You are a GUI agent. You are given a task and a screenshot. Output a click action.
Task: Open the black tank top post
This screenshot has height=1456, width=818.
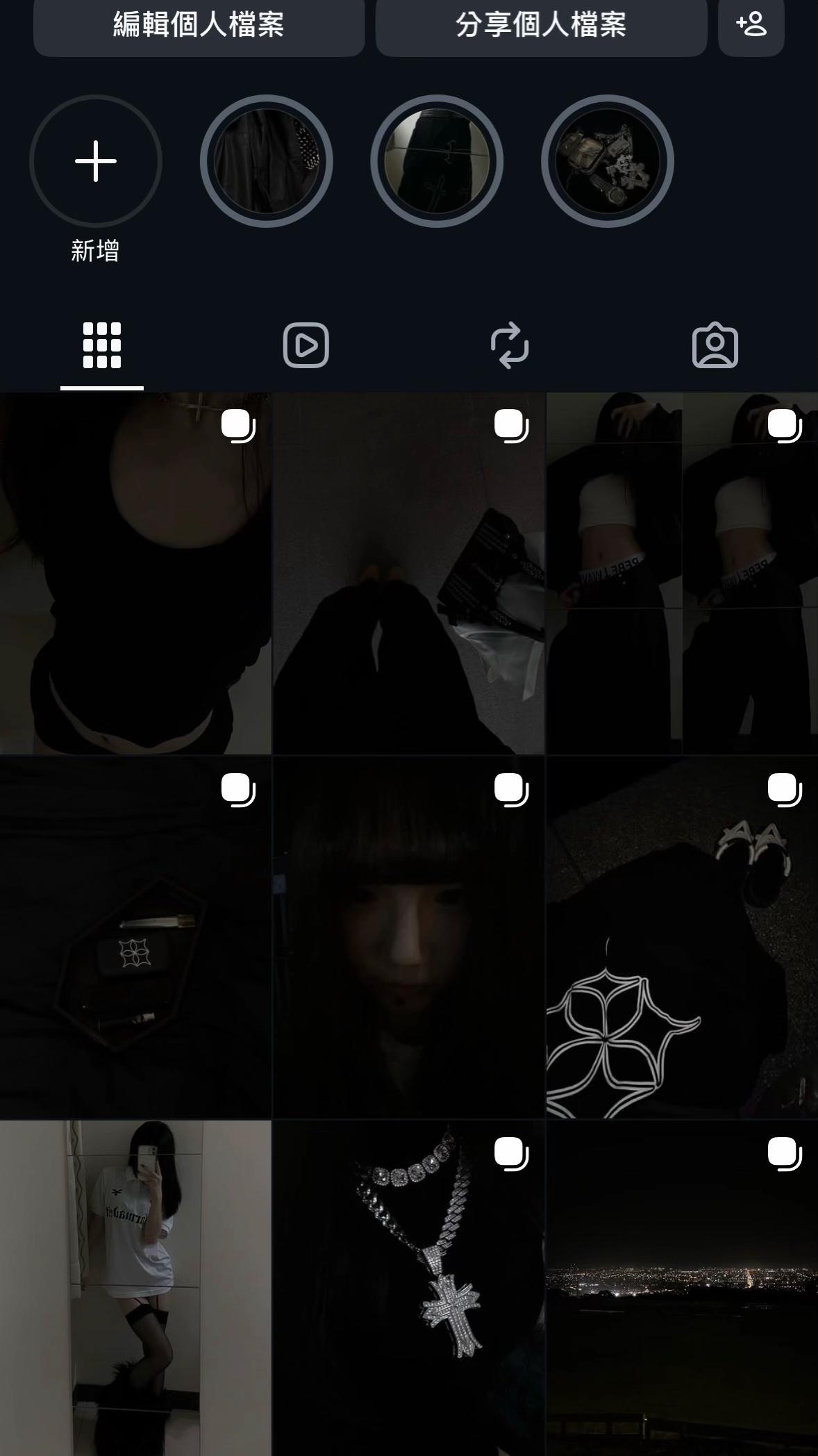pyautogui.click(x=135, y=574)
